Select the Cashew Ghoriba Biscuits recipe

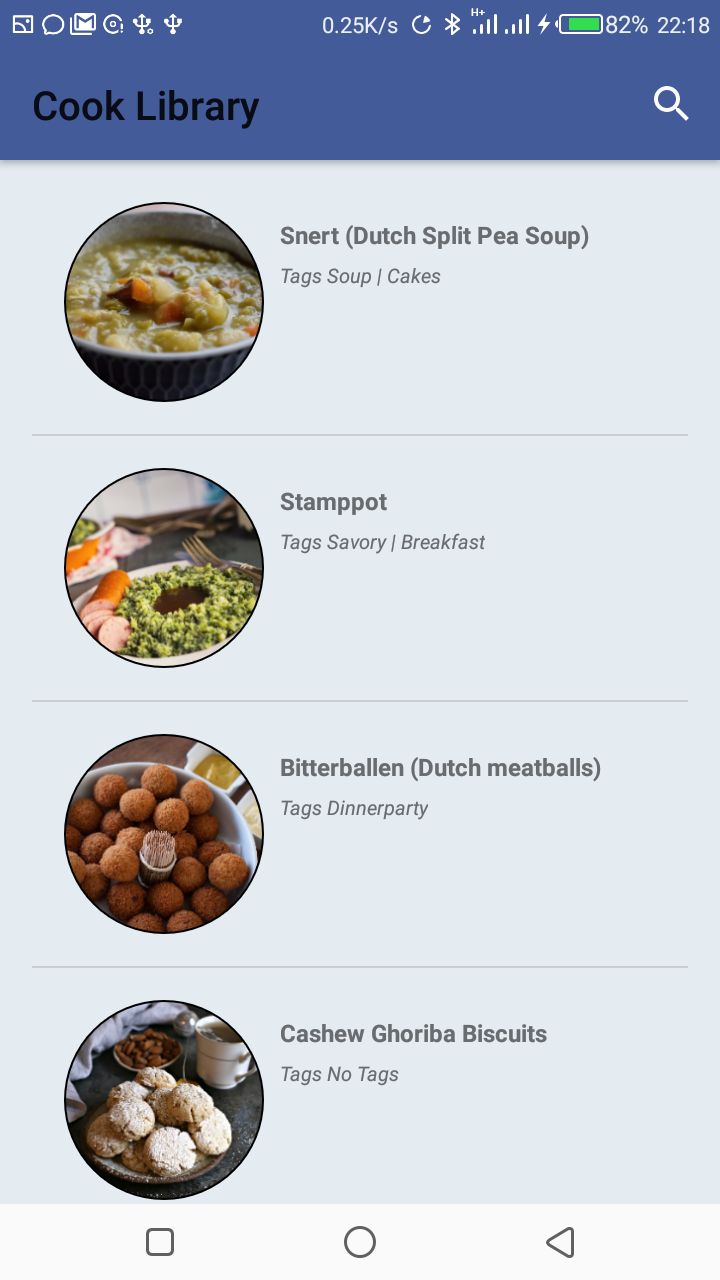point(360,1086)
